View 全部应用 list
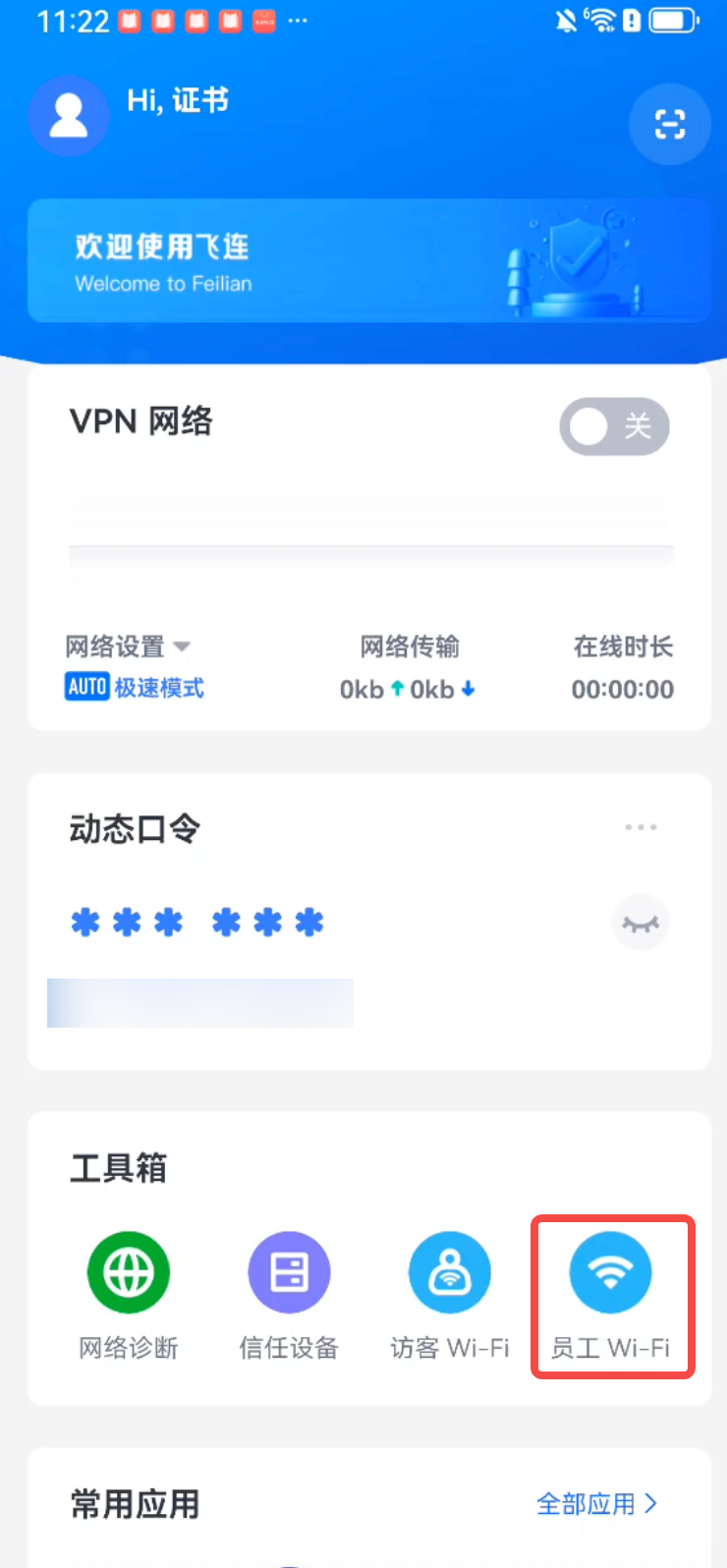 [596, 1503]
